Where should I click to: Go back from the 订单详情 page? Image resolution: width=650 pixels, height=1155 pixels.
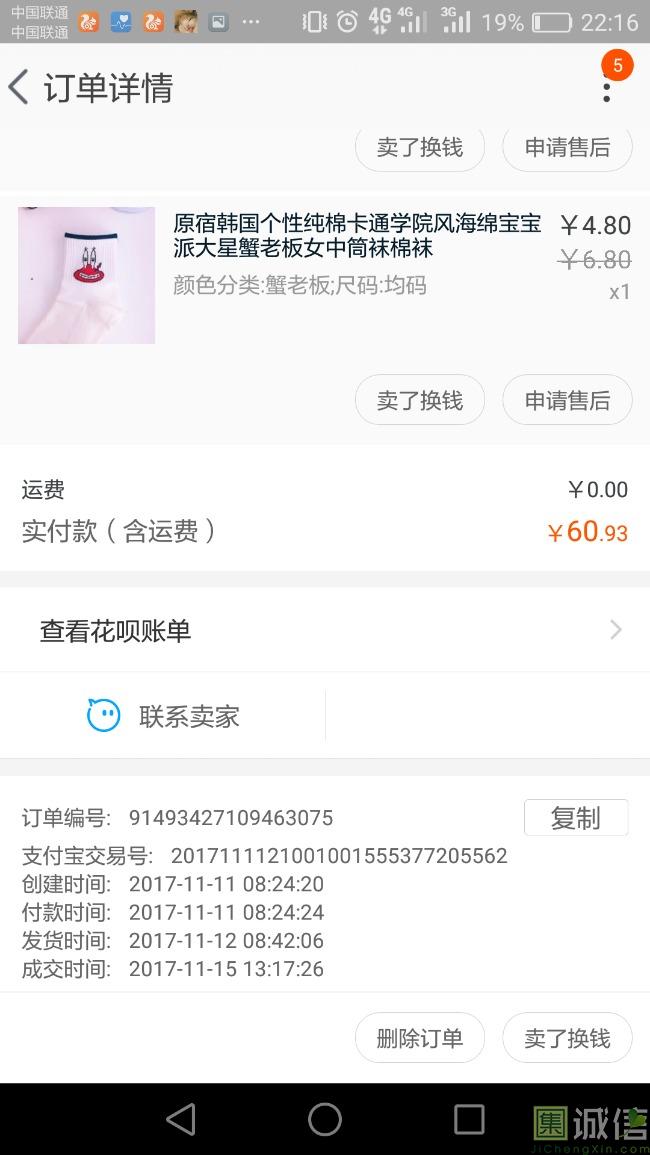[x=20, y=88]
